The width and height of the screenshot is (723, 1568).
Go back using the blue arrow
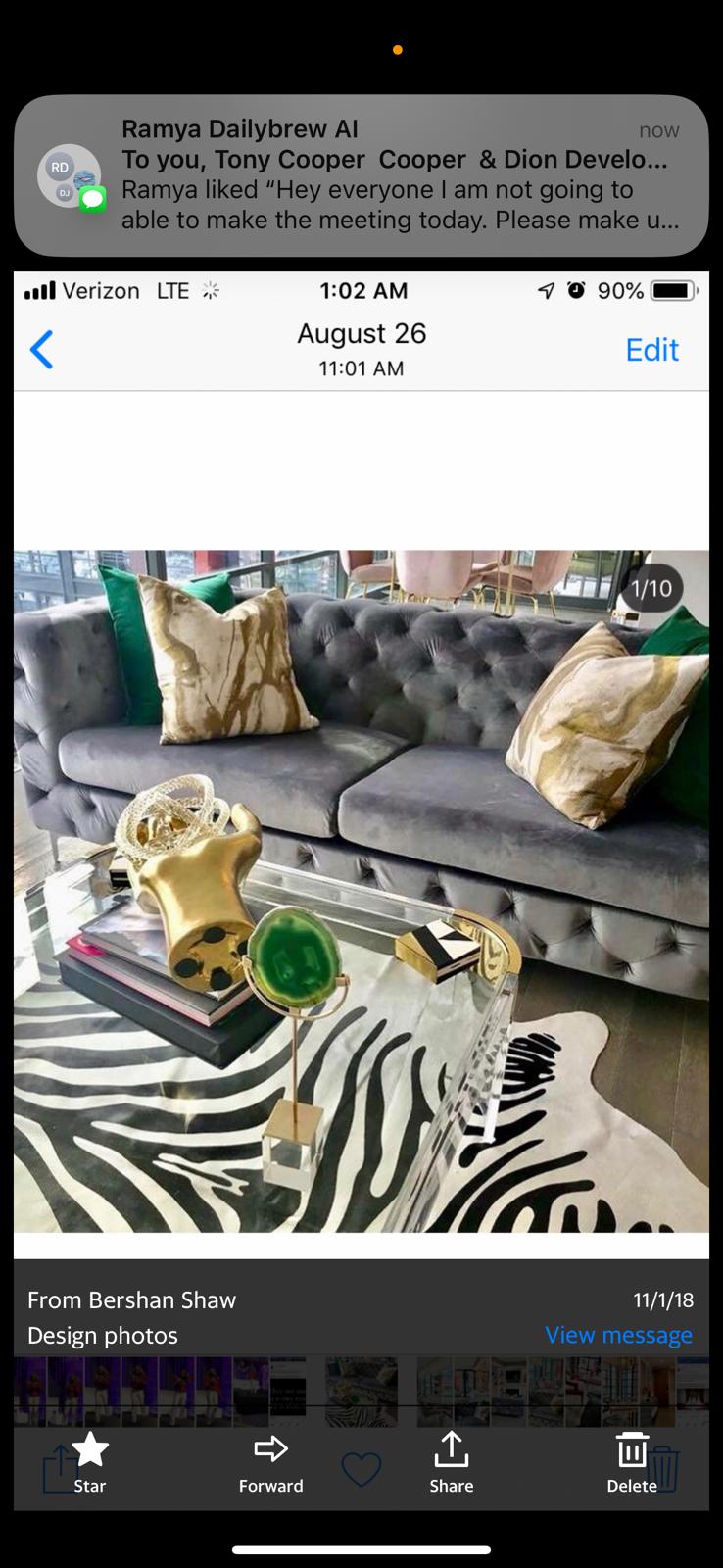click(41, 350)
